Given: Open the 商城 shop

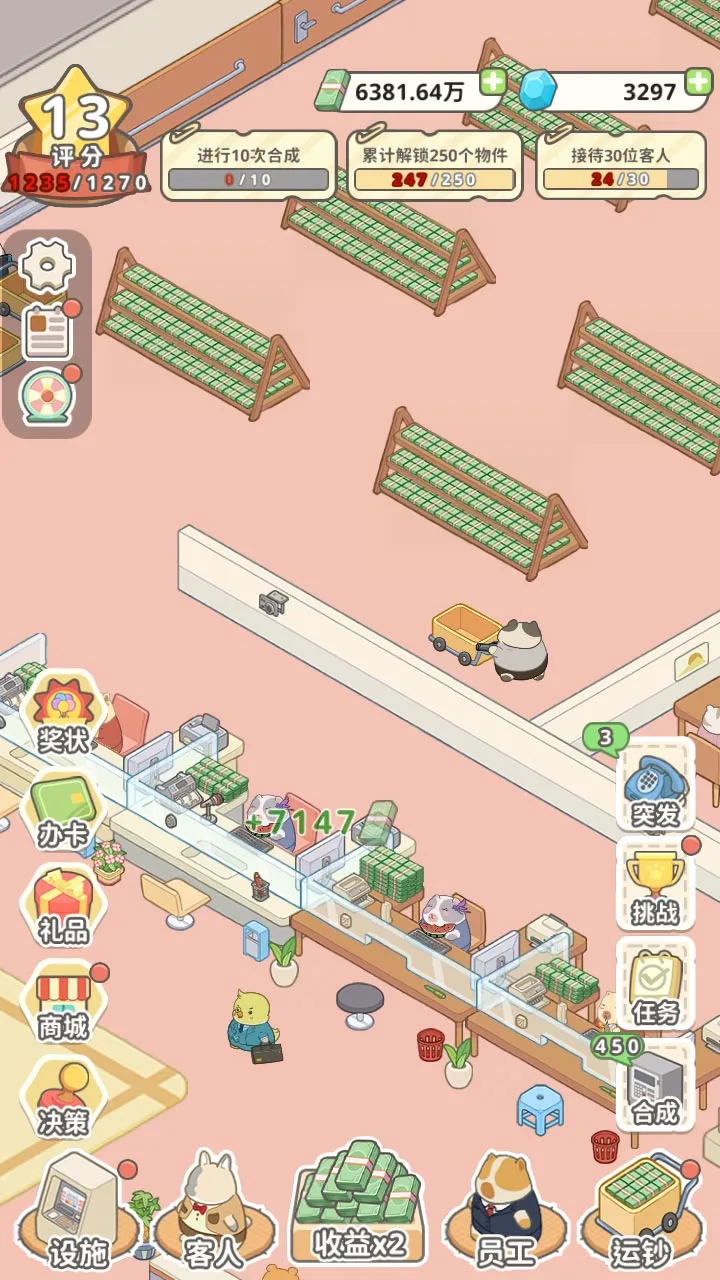Looking at the screenshot, I should click(x=63, y=1004).
